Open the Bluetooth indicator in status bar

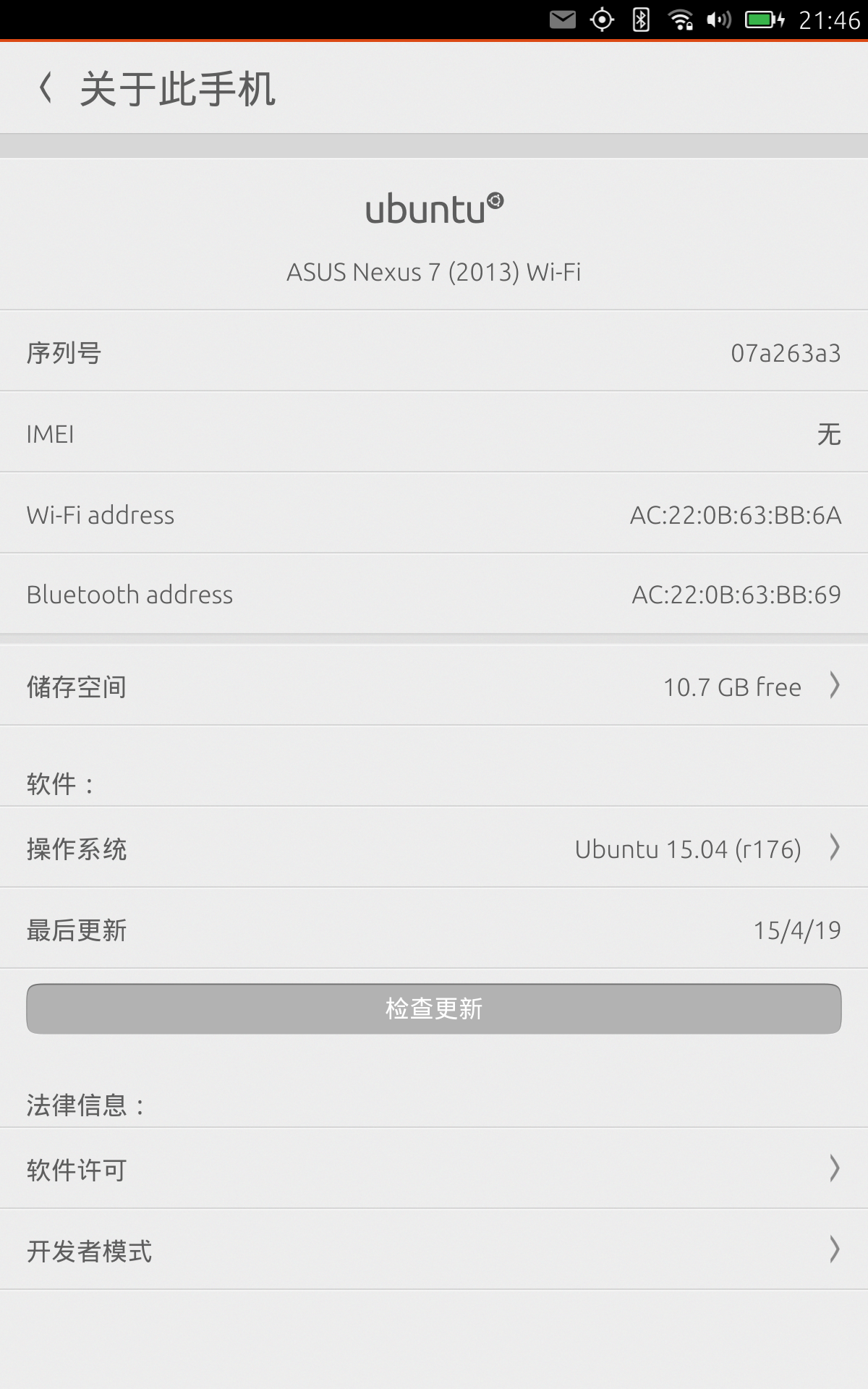click(x=641, y=20)
